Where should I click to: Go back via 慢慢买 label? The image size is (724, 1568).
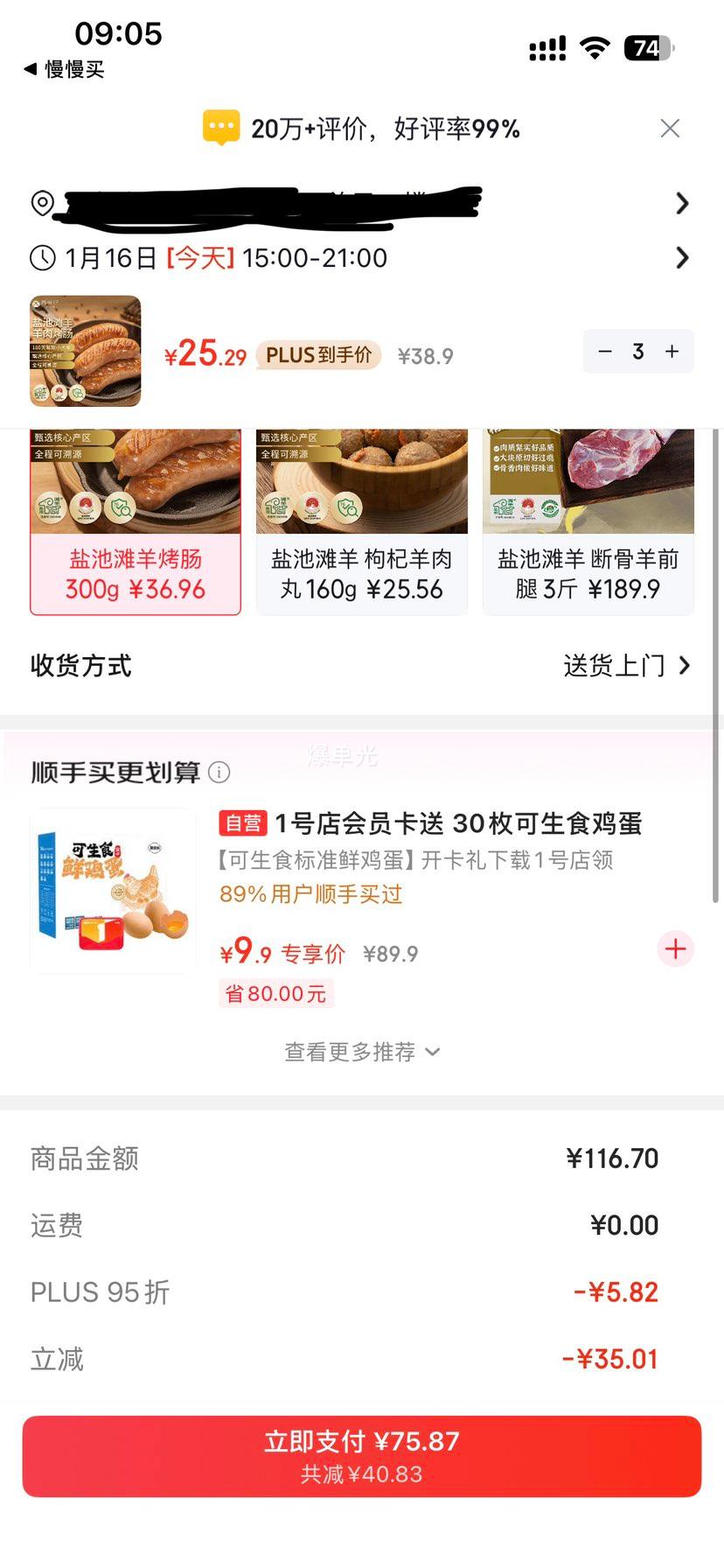[61, 69]
